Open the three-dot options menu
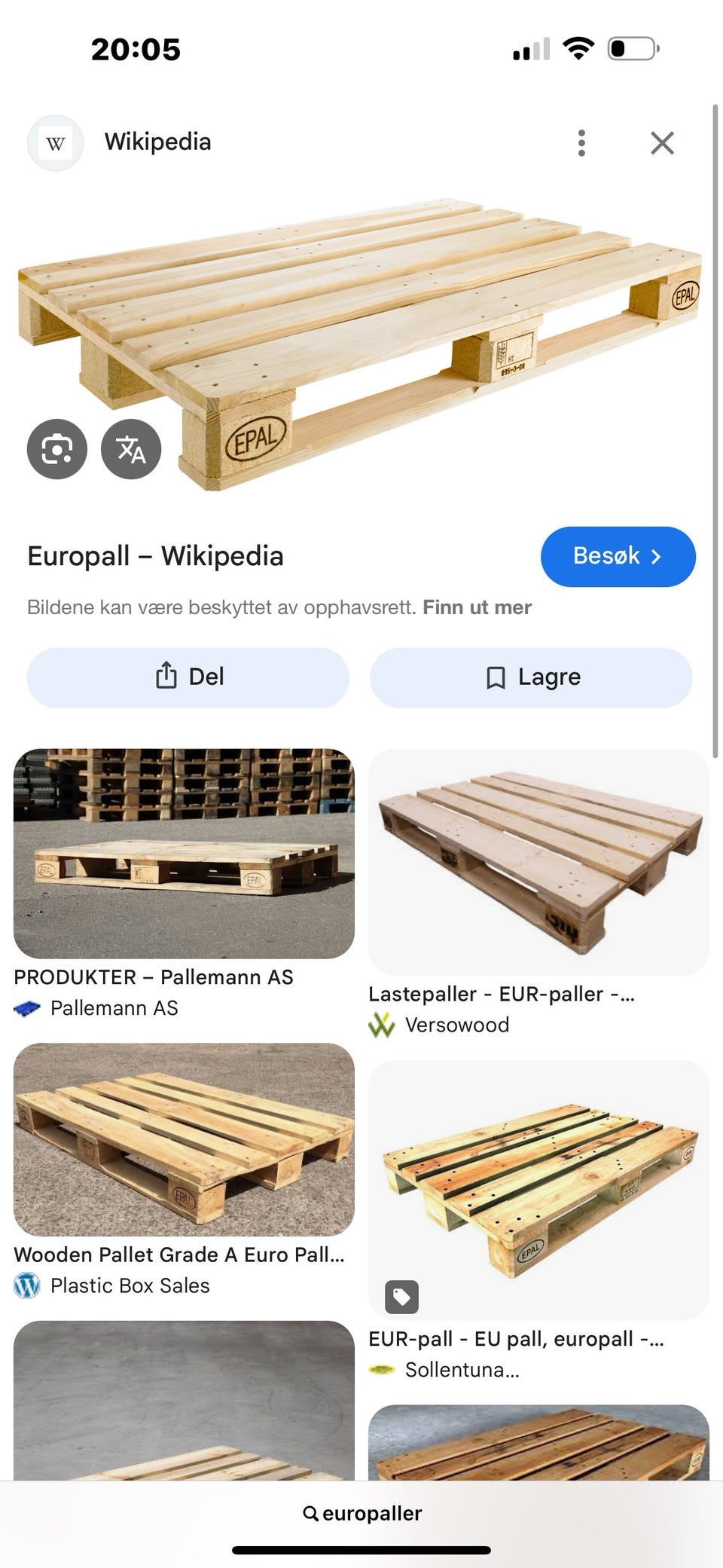The height and width of the screenshot is (1568, 723). tap(581, 142)
